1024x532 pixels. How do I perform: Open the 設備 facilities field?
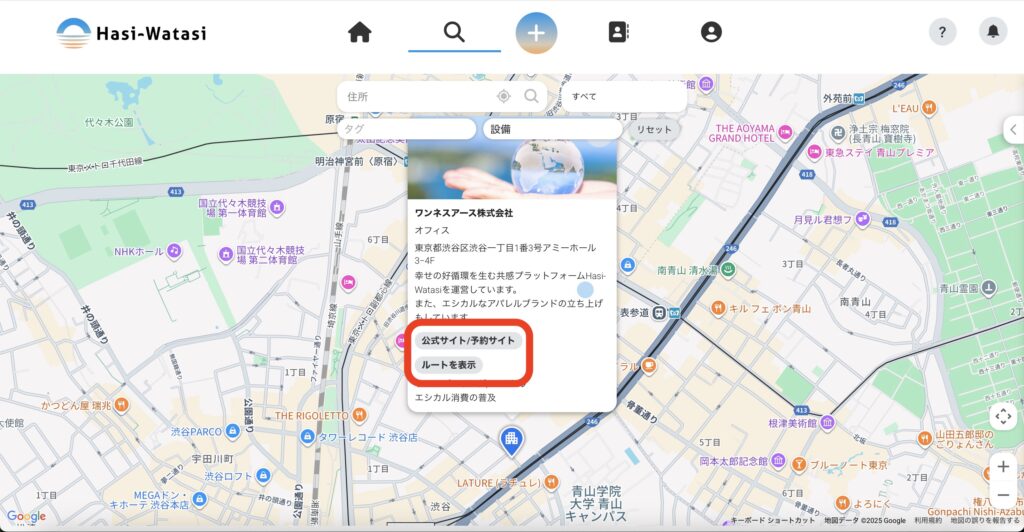pyautogui.click(x=550, y=129)
